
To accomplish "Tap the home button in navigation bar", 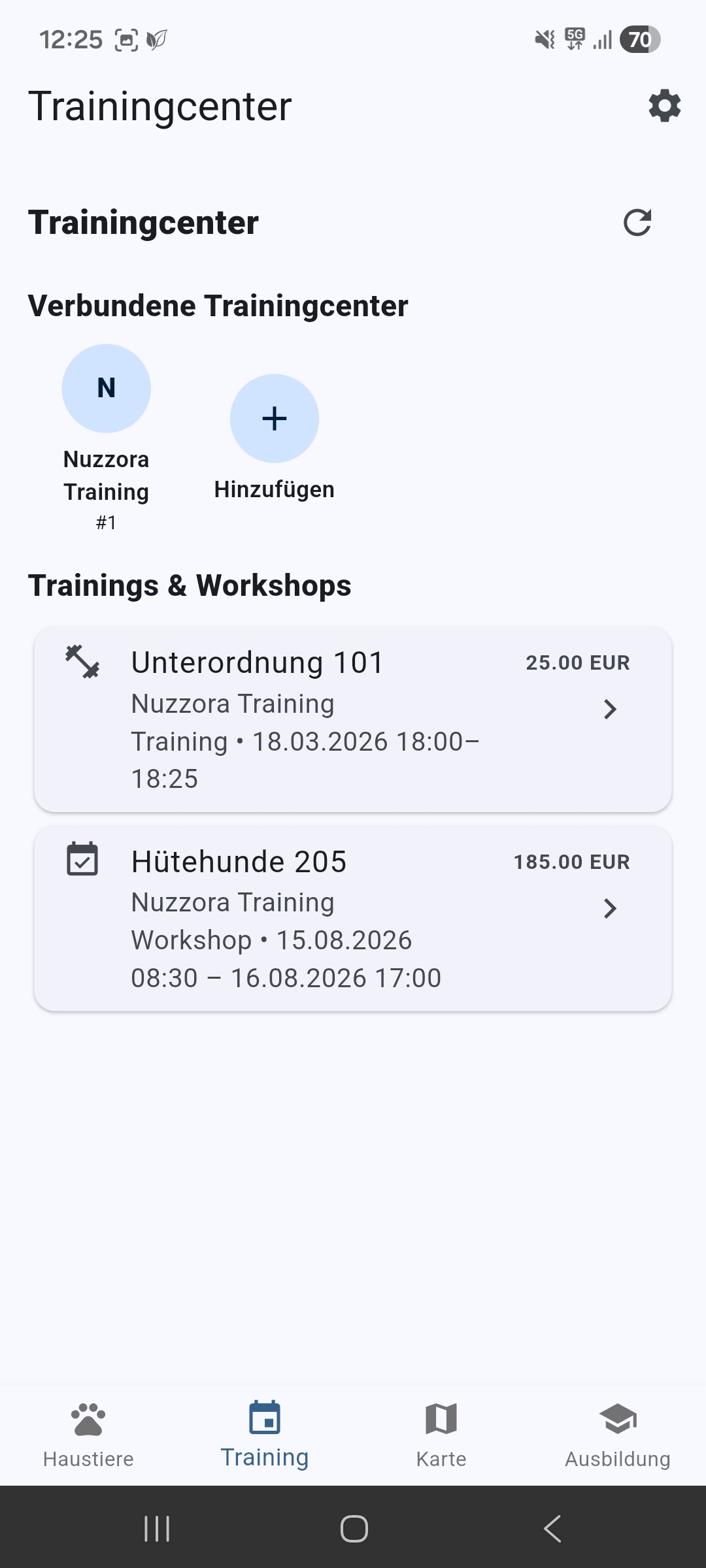I will click(x=353, y=1528).
